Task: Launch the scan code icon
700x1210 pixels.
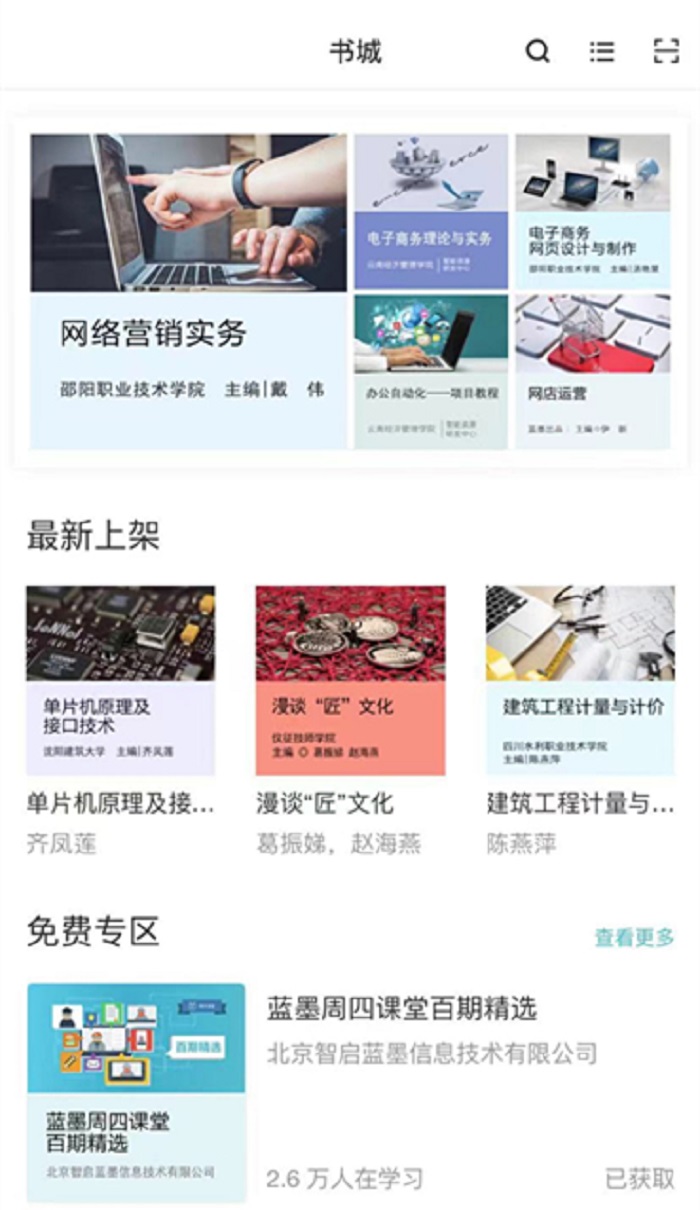Action: [x=666, y=52]
